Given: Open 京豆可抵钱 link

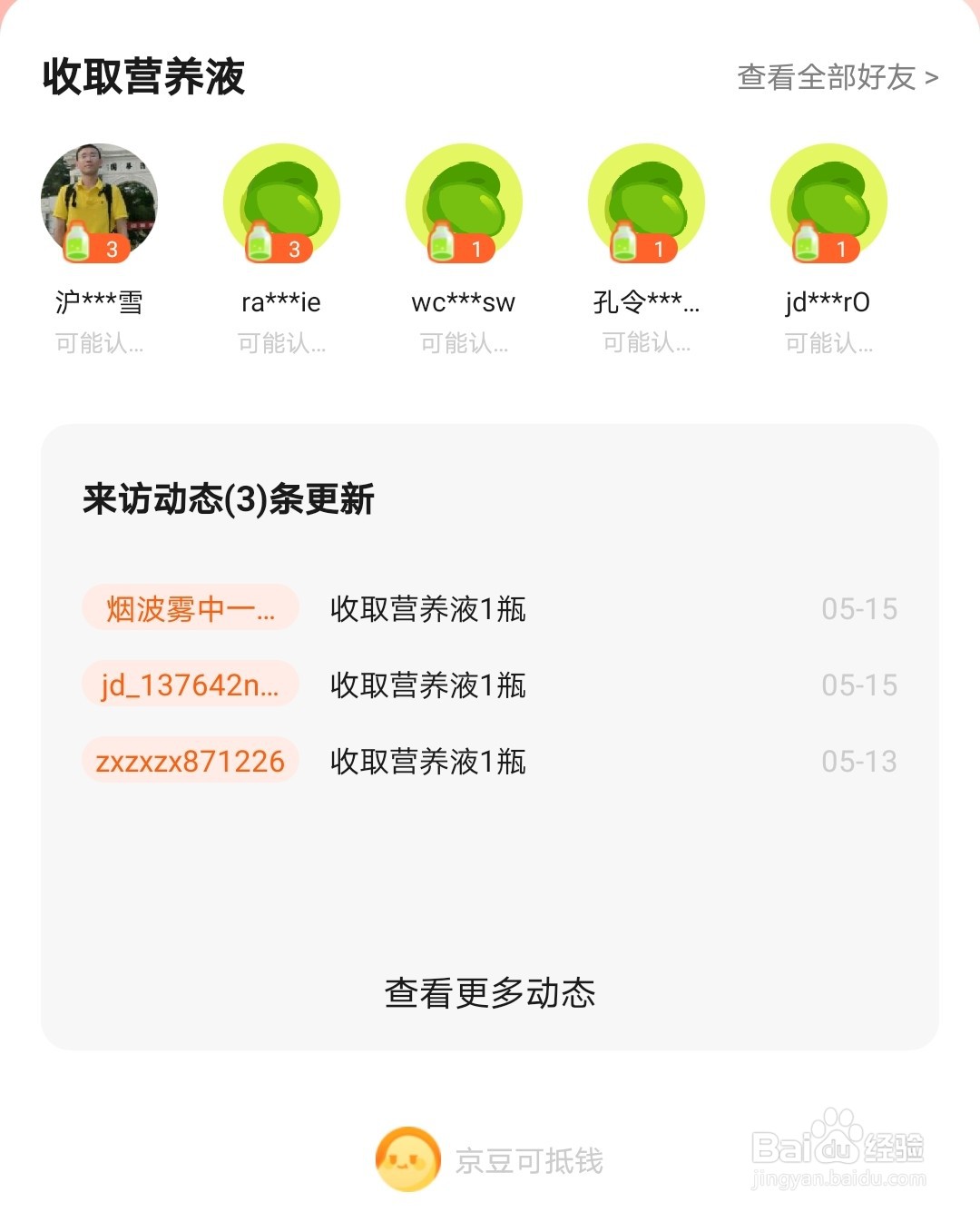Looking at the screenshot, I should (x=490, y=1160).
